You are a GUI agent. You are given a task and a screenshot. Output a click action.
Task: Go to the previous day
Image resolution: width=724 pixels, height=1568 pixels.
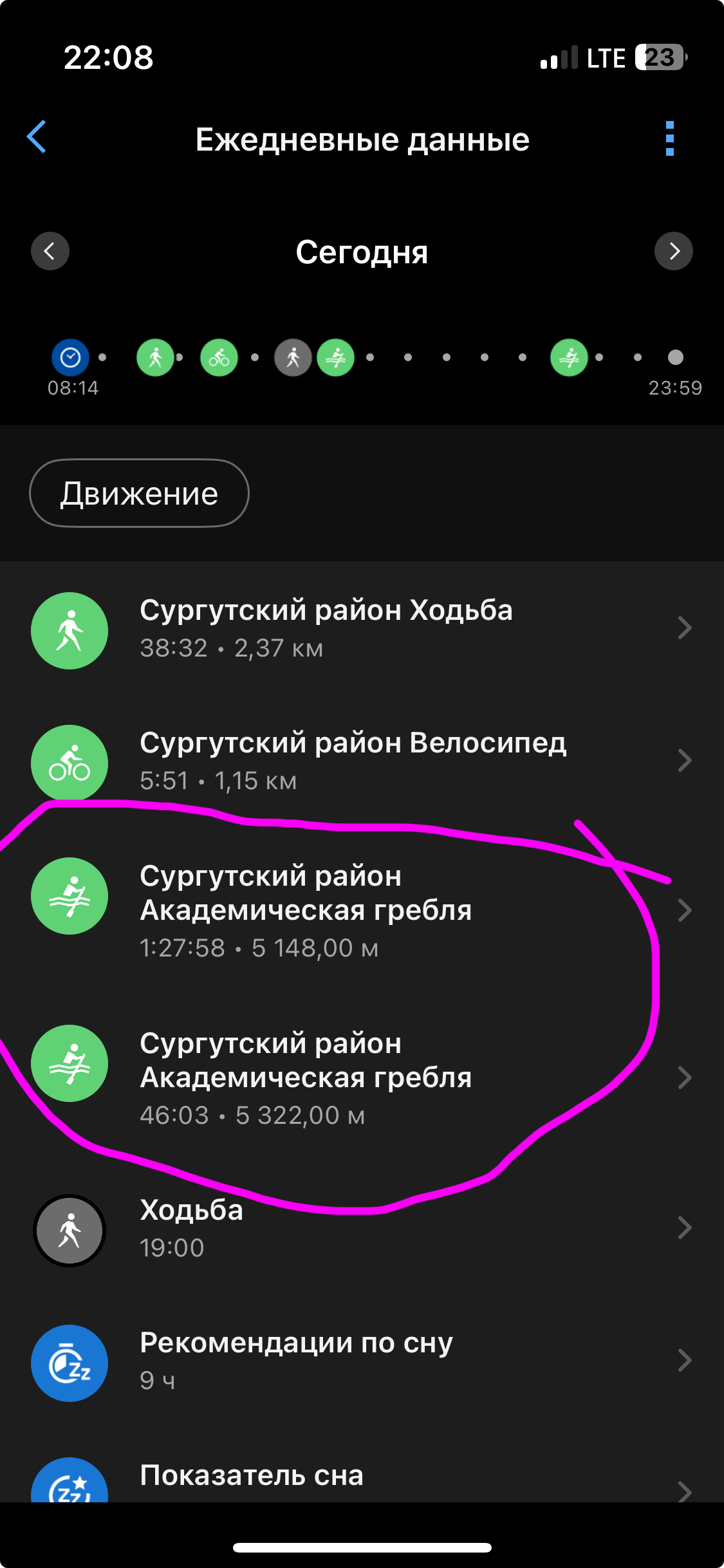(x=50, y=251)
